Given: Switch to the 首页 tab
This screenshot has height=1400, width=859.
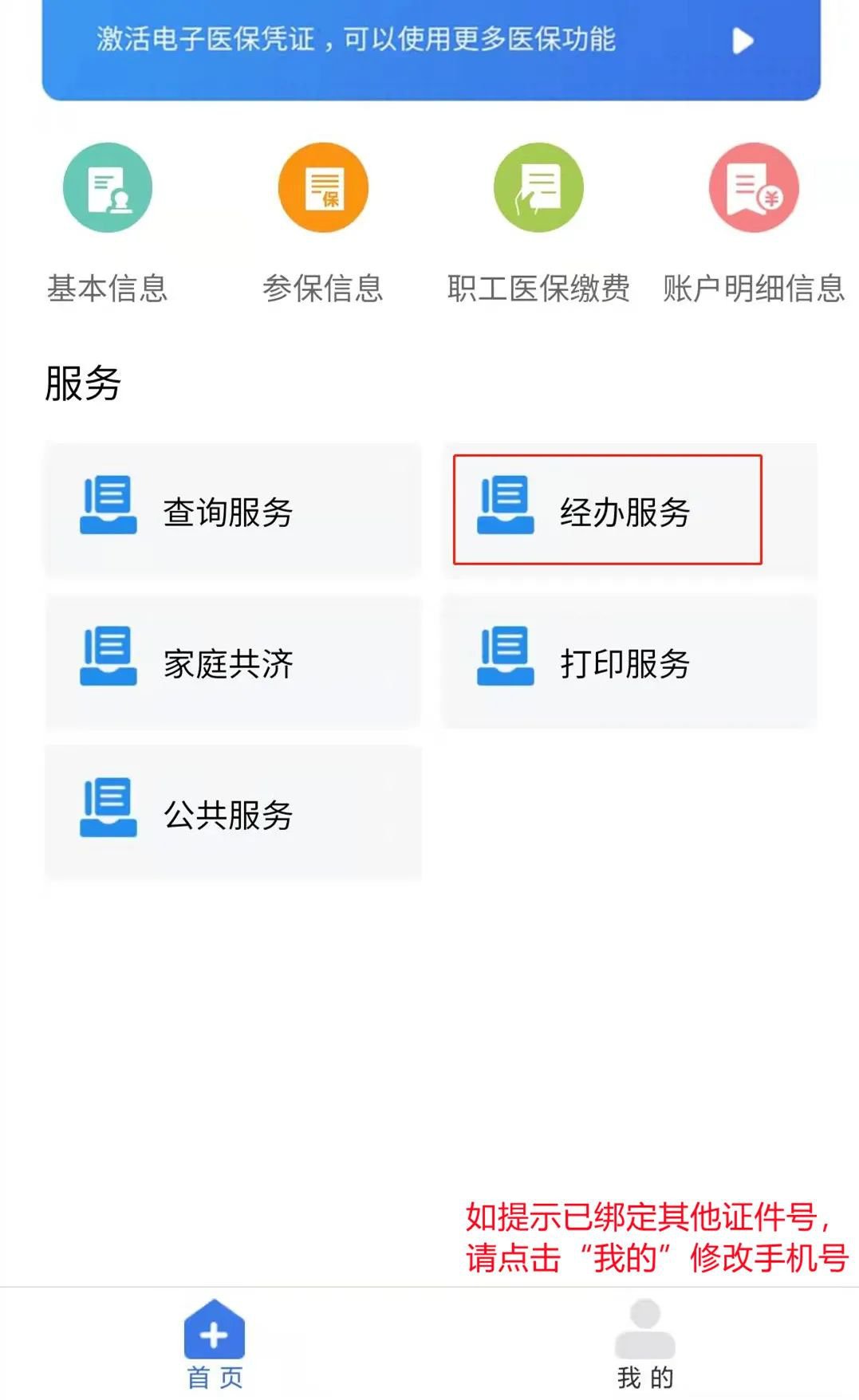Looking at the screenshot, I should [215, 1343].
